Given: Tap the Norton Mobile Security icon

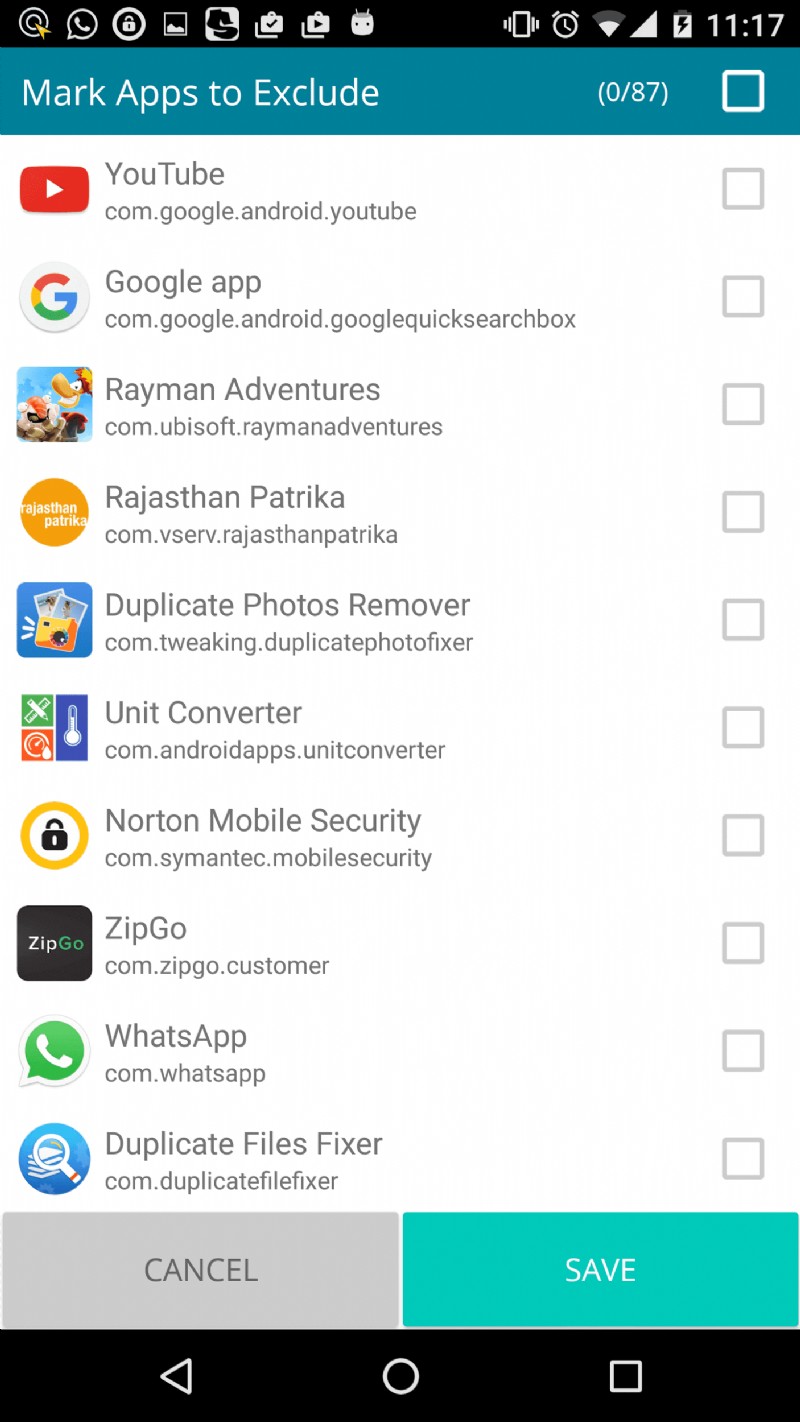Looking at the screenshot, I should (53, 835).
